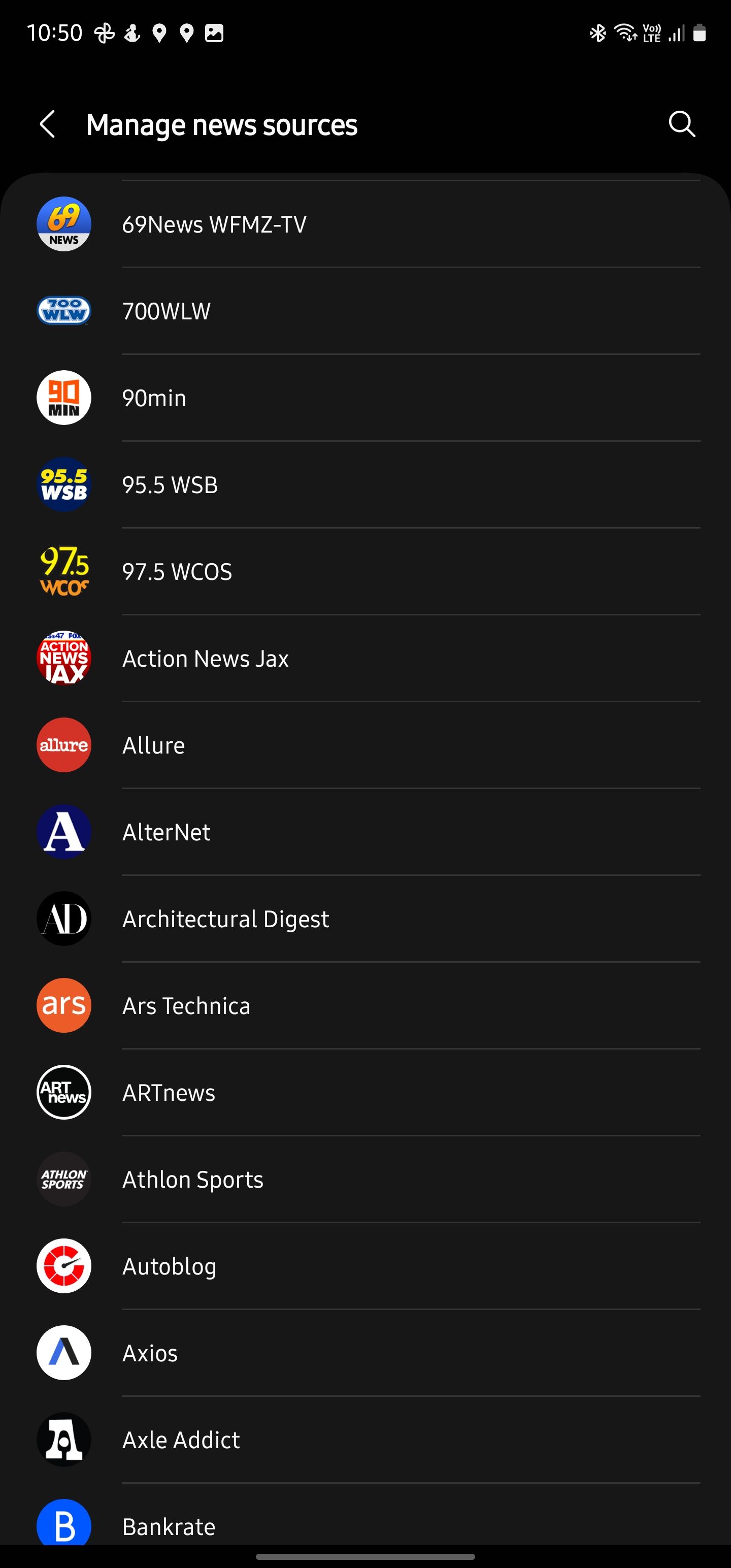The height and width of the screenshot is (1568, 731).
Task: Tap the ARTnews circular logo
Action: tap(63, 1092)
